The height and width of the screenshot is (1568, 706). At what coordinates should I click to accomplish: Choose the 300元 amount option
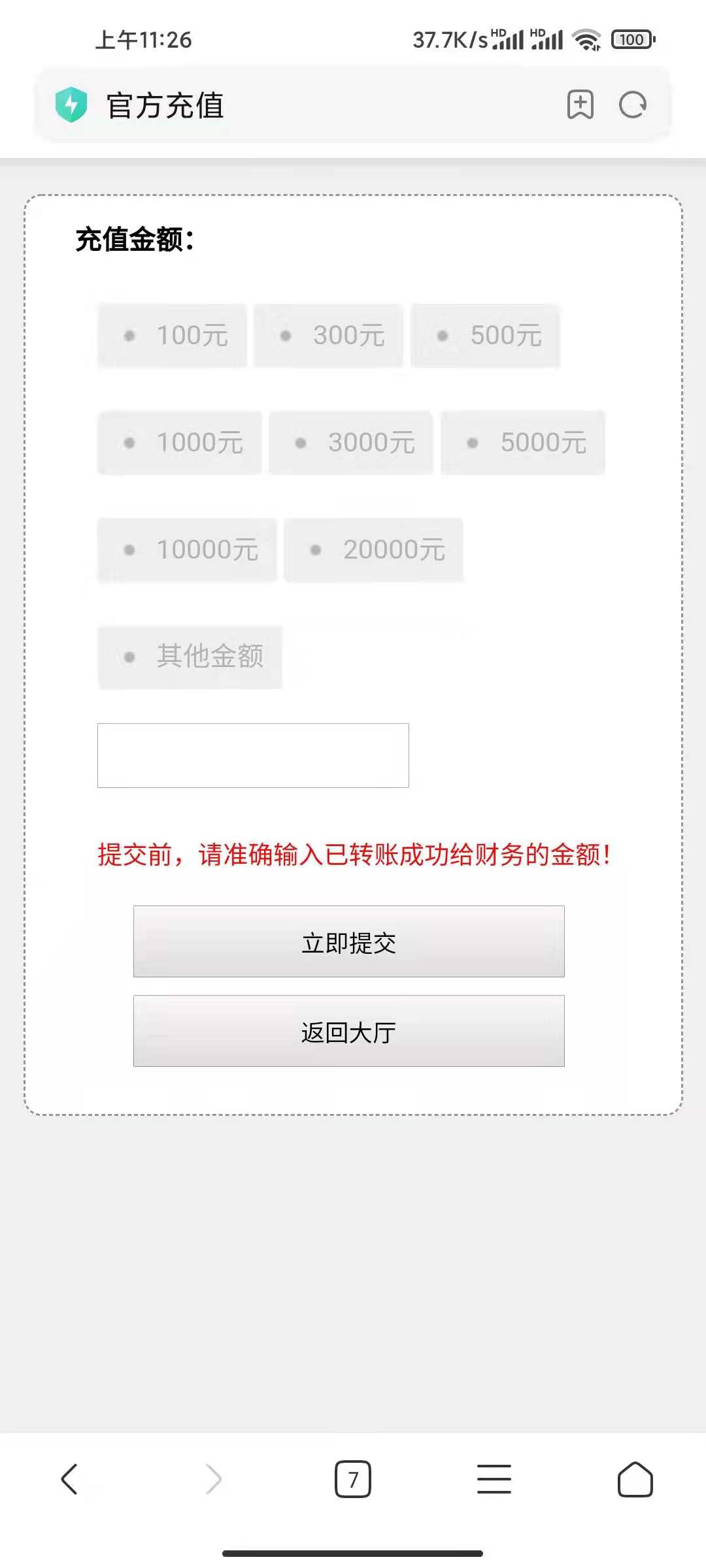(329, 335)
